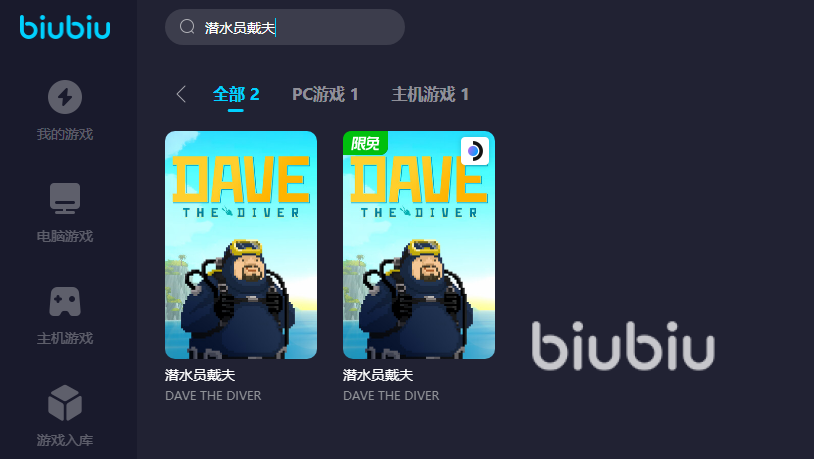Open 游戏入库 in the sidebar
This screenshot has width=814, height=459.
[65, 416]
